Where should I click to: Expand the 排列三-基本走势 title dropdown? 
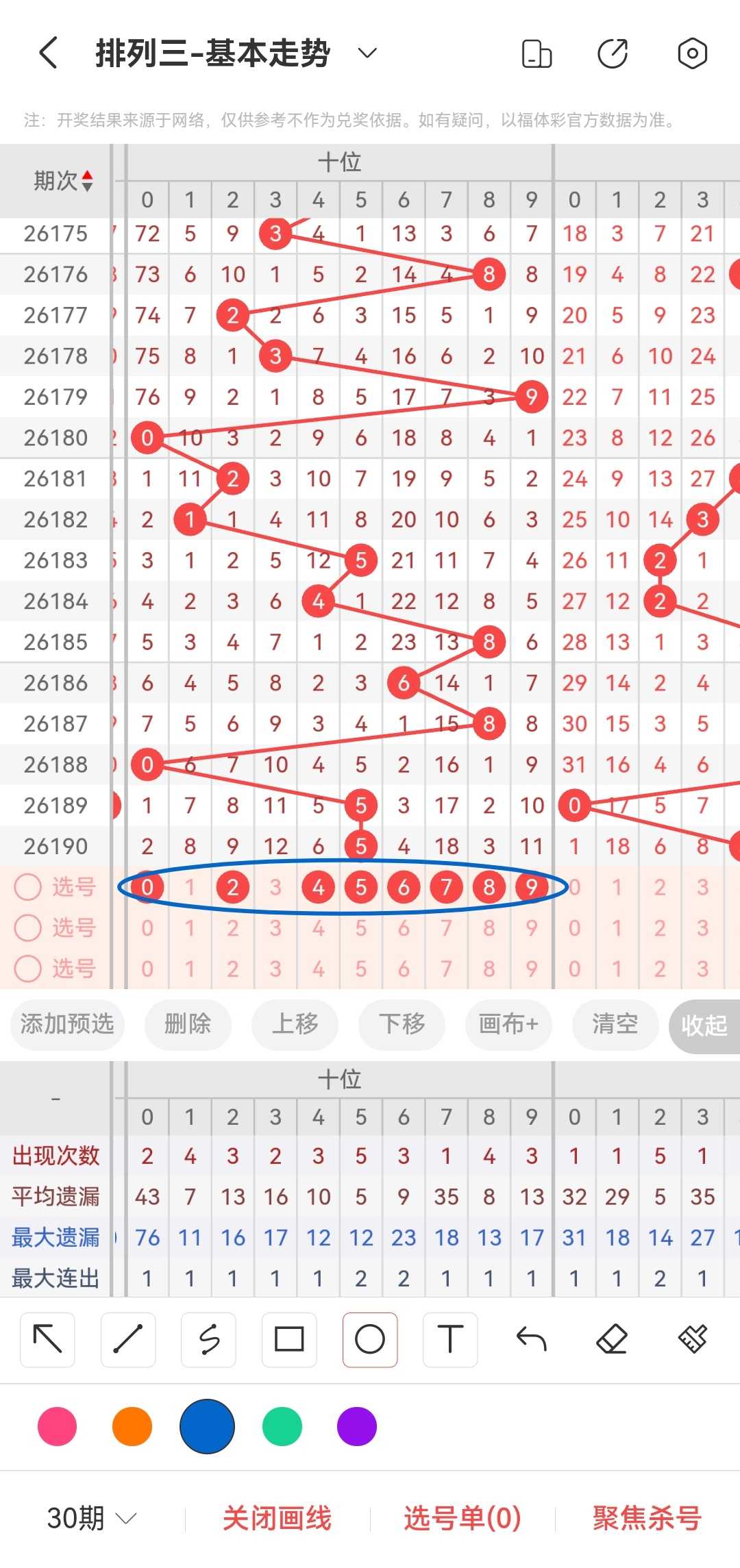click(368, 53)
